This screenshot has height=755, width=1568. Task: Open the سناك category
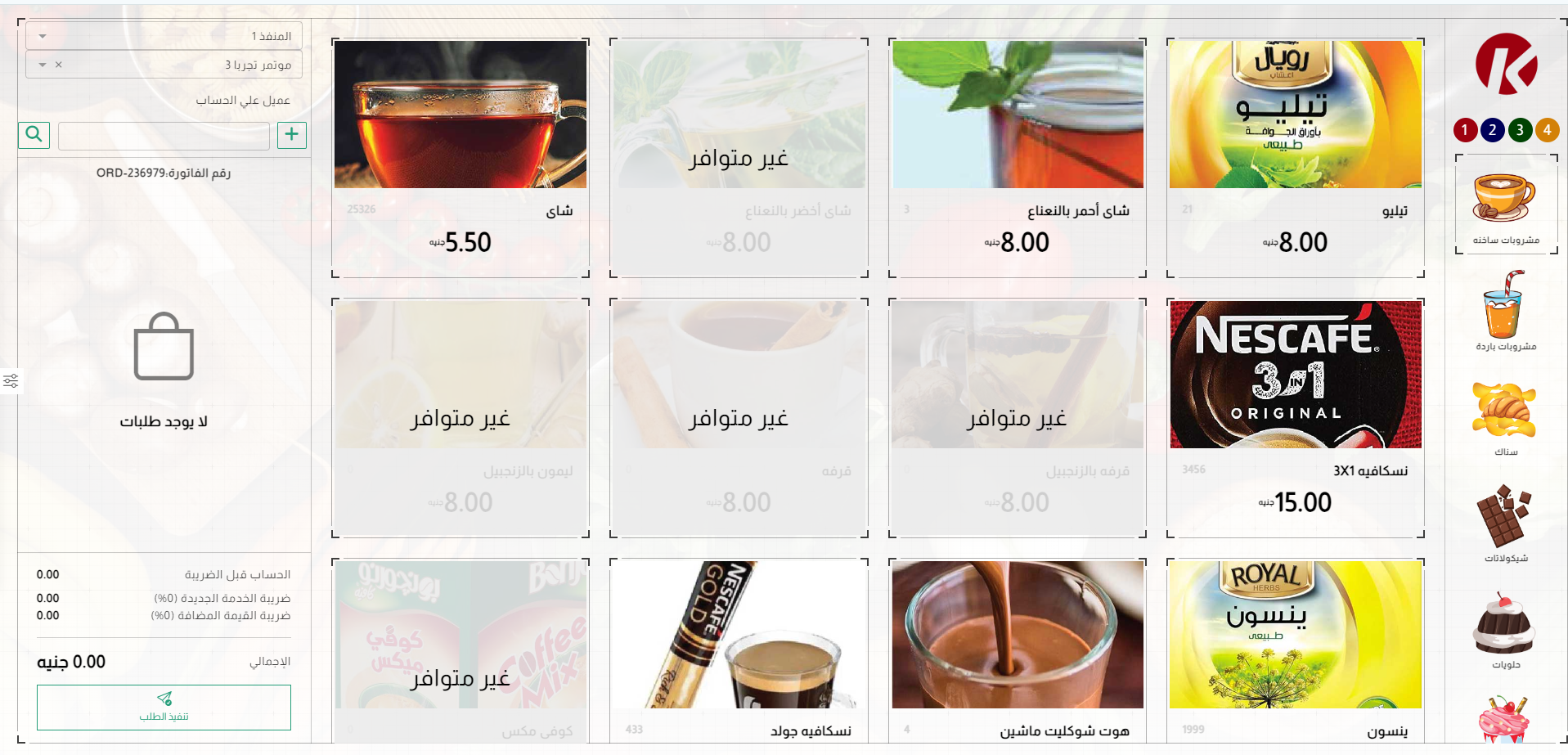(x=1505, y=417)
